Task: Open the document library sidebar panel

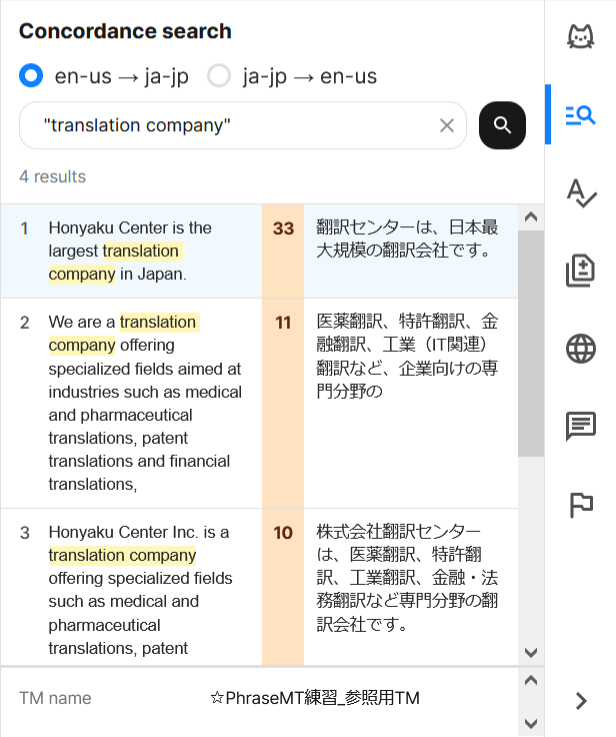Action: click(580, 270)
